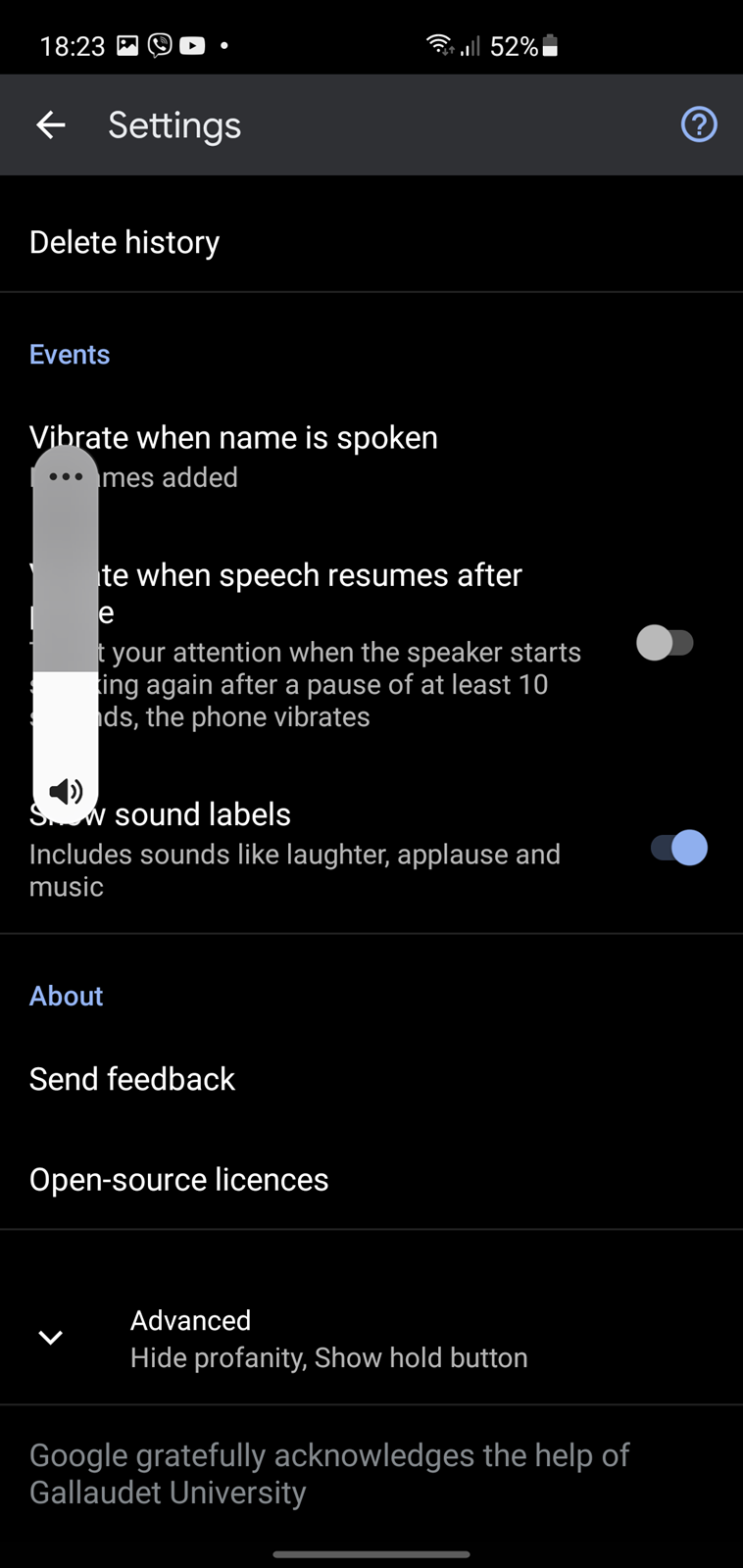Open more volume options via three dots
Viewport: 743px width, 1568px height.
pos(66,477)
